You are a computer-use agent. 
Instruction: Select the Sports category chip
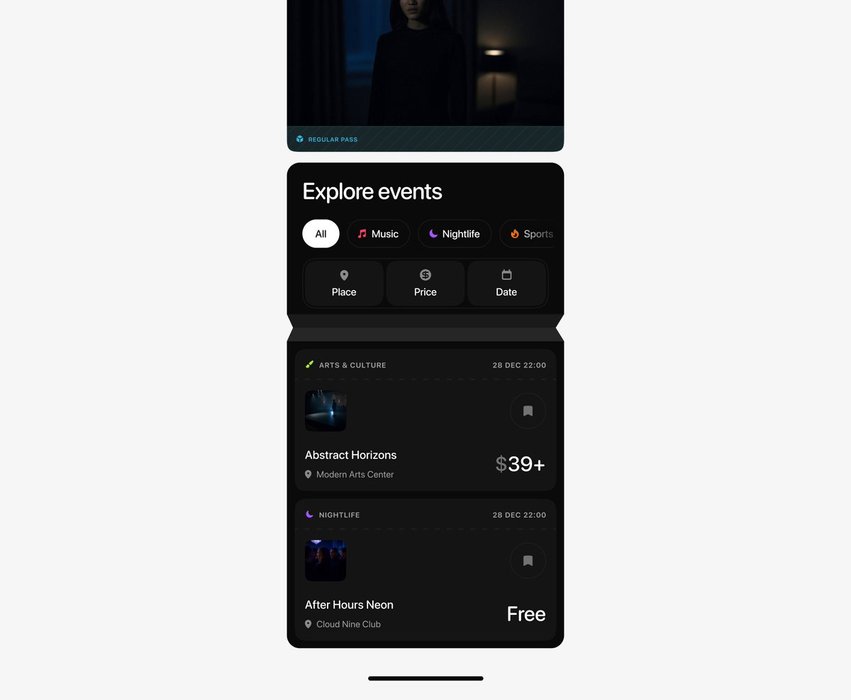point(530,234)
